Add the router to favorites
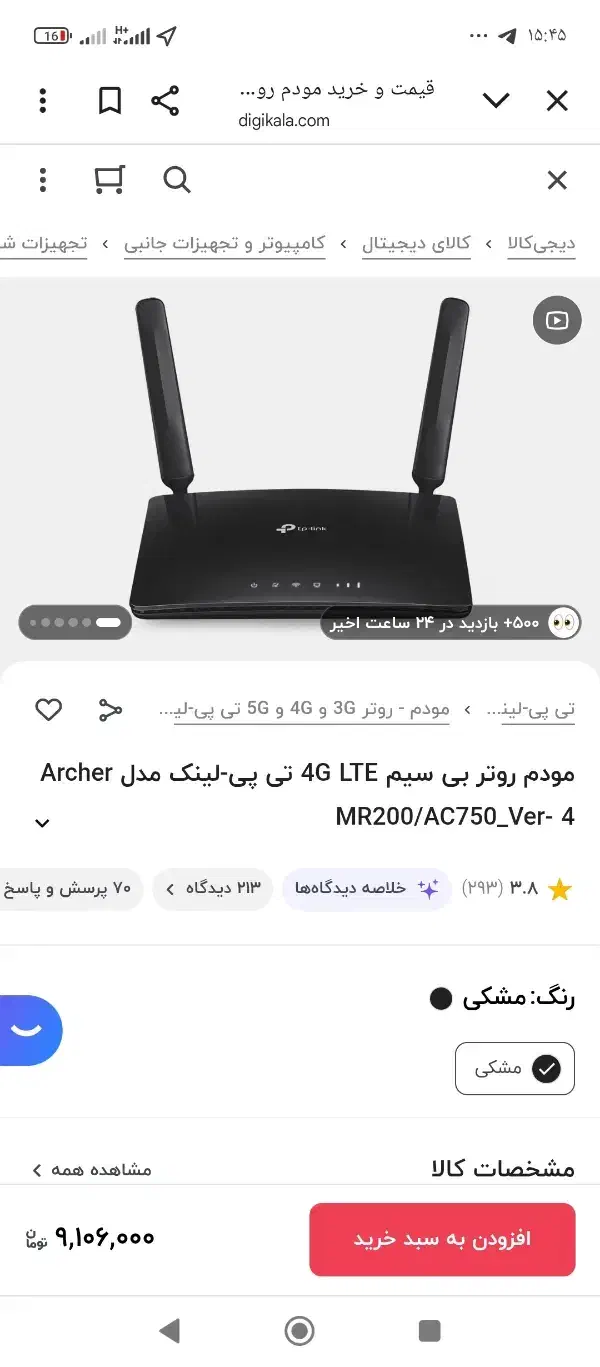The height and width of the screenshot is (1367, 600). (x=48, y=710)
